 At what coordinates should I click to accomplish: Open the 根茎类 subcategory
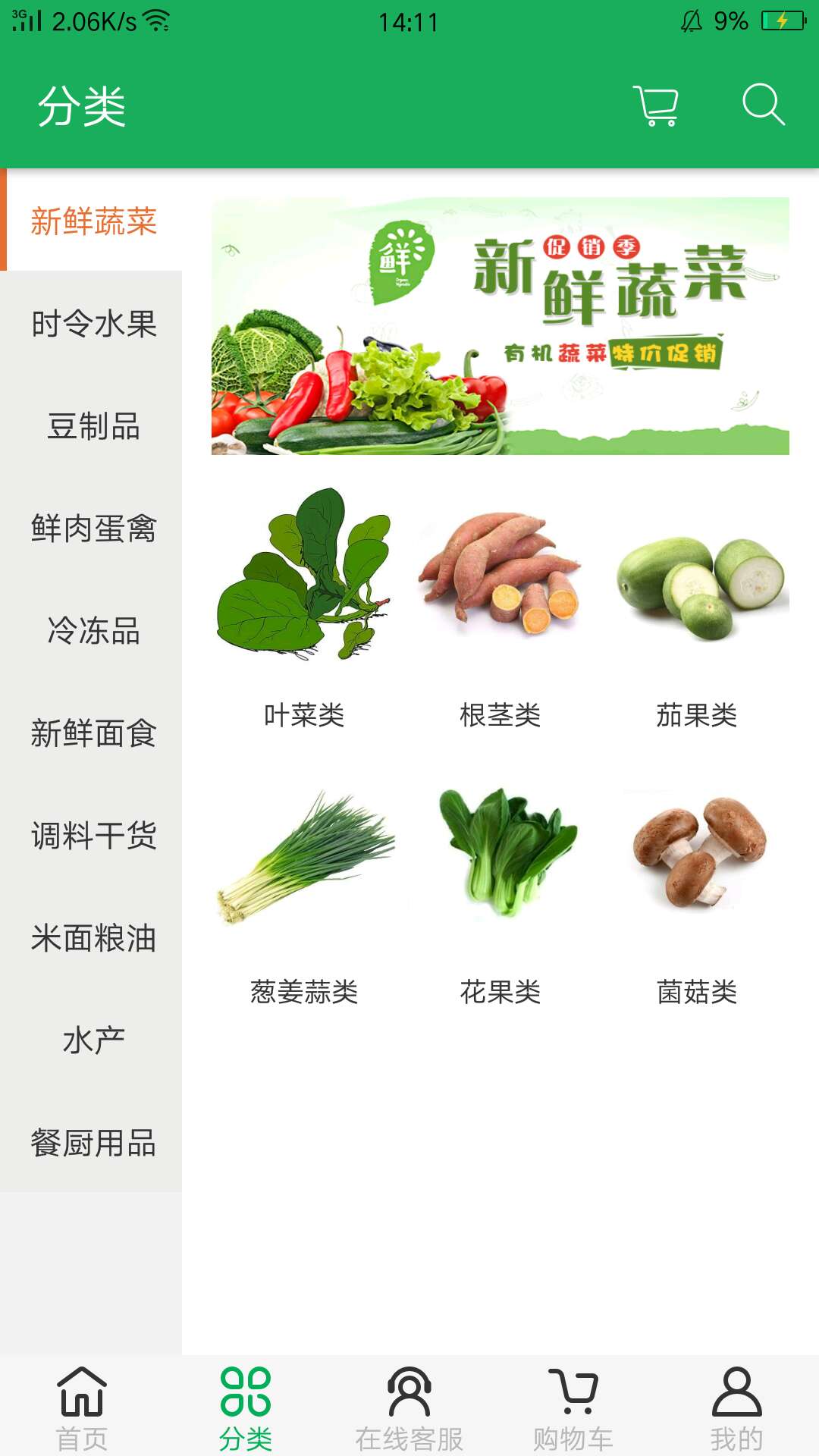coord(500,607)
